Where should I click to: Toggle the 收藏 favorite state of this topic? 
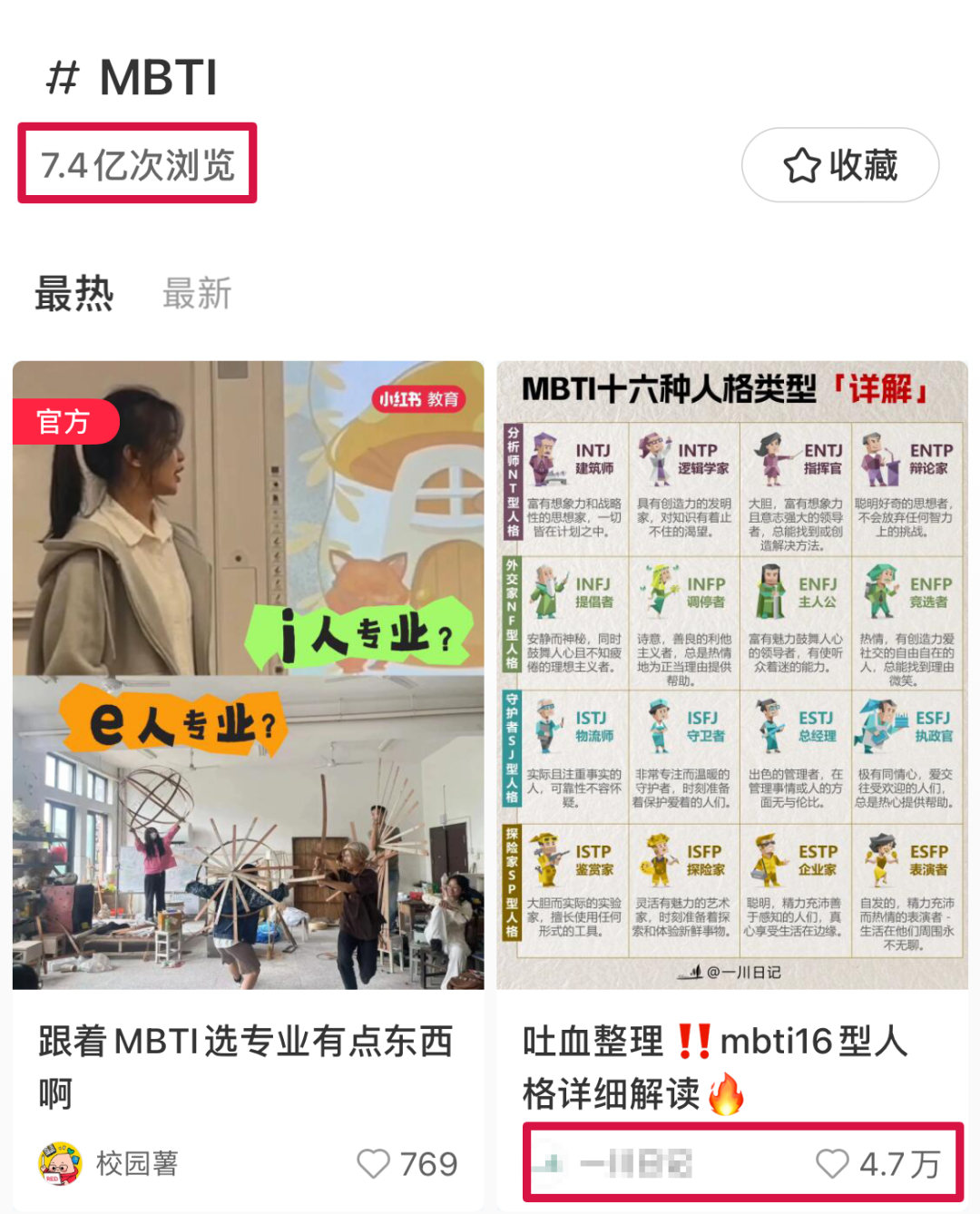pos(838,164)
